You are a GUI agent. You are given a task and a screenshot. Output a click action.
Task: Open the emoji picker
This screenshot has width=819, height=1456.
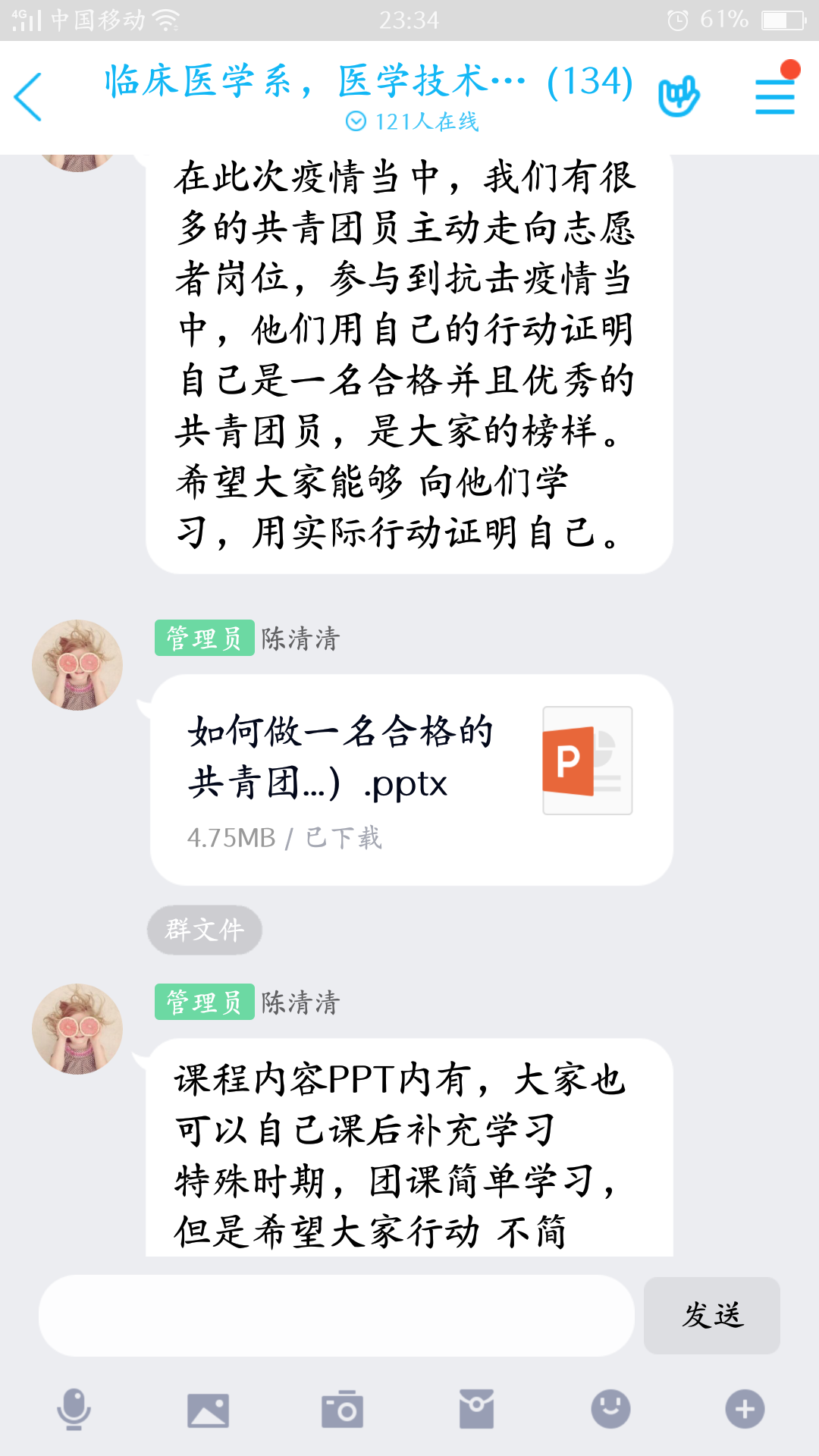tap(610, 1410)
